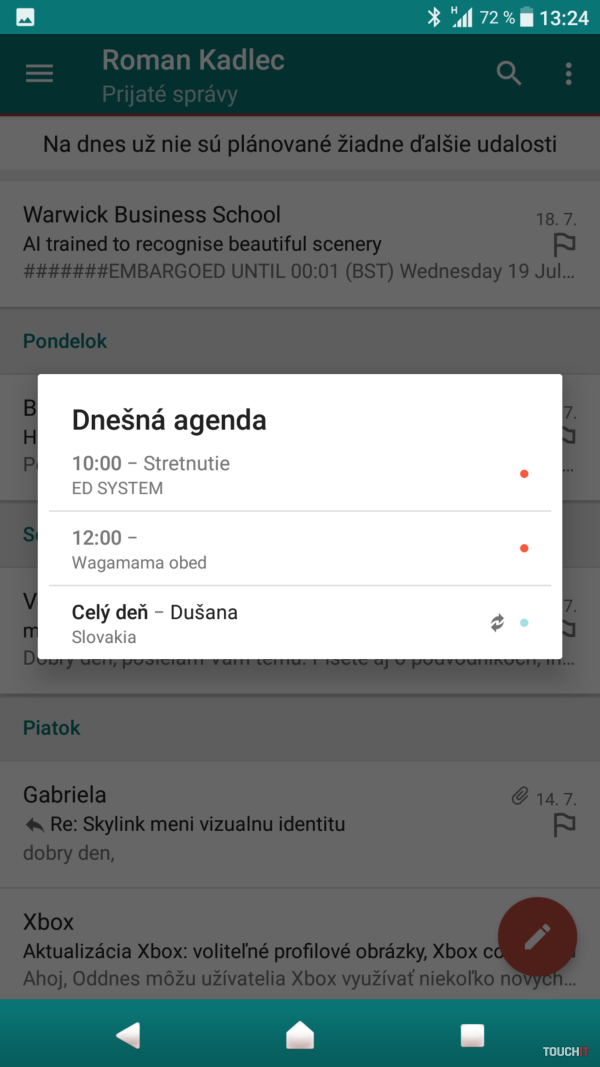Flag the Warwick Business School email
Viewport: 600px width, 1067px height.
click(x=564, y=245)
